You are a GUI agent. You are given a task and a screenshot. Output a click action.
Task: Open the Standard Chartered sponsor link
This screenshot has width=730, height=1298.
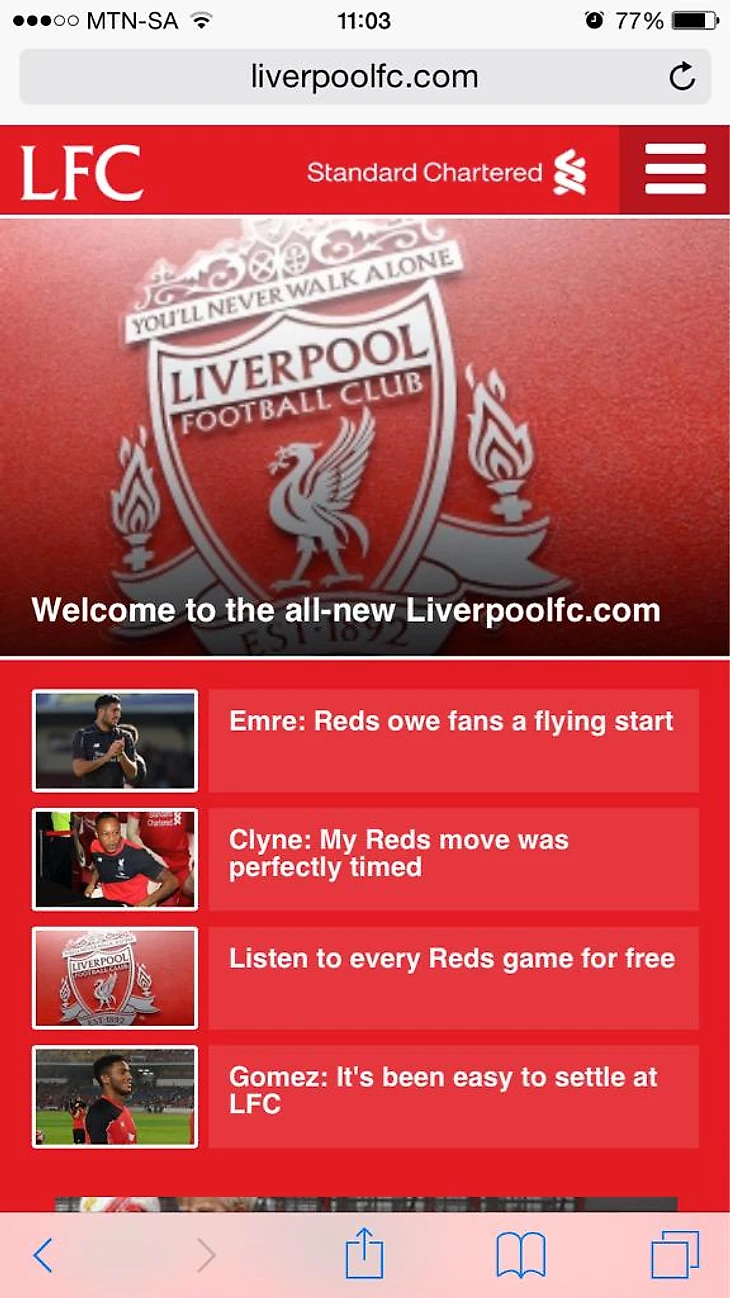point(446,172)
